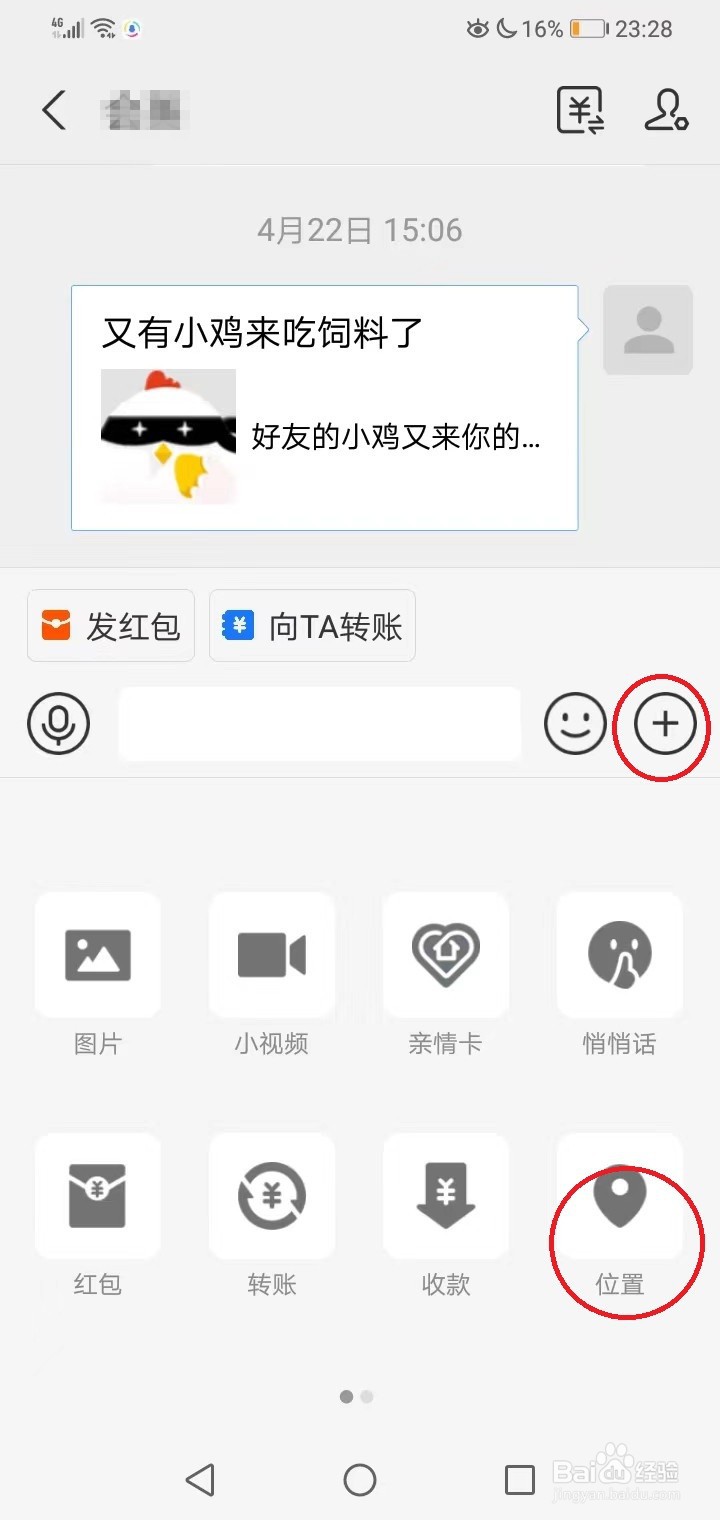The height and width of the screenshot is (1520, 720).
Task: Tap the 悄悄话 secret message icon
Action: coord(619,953)
